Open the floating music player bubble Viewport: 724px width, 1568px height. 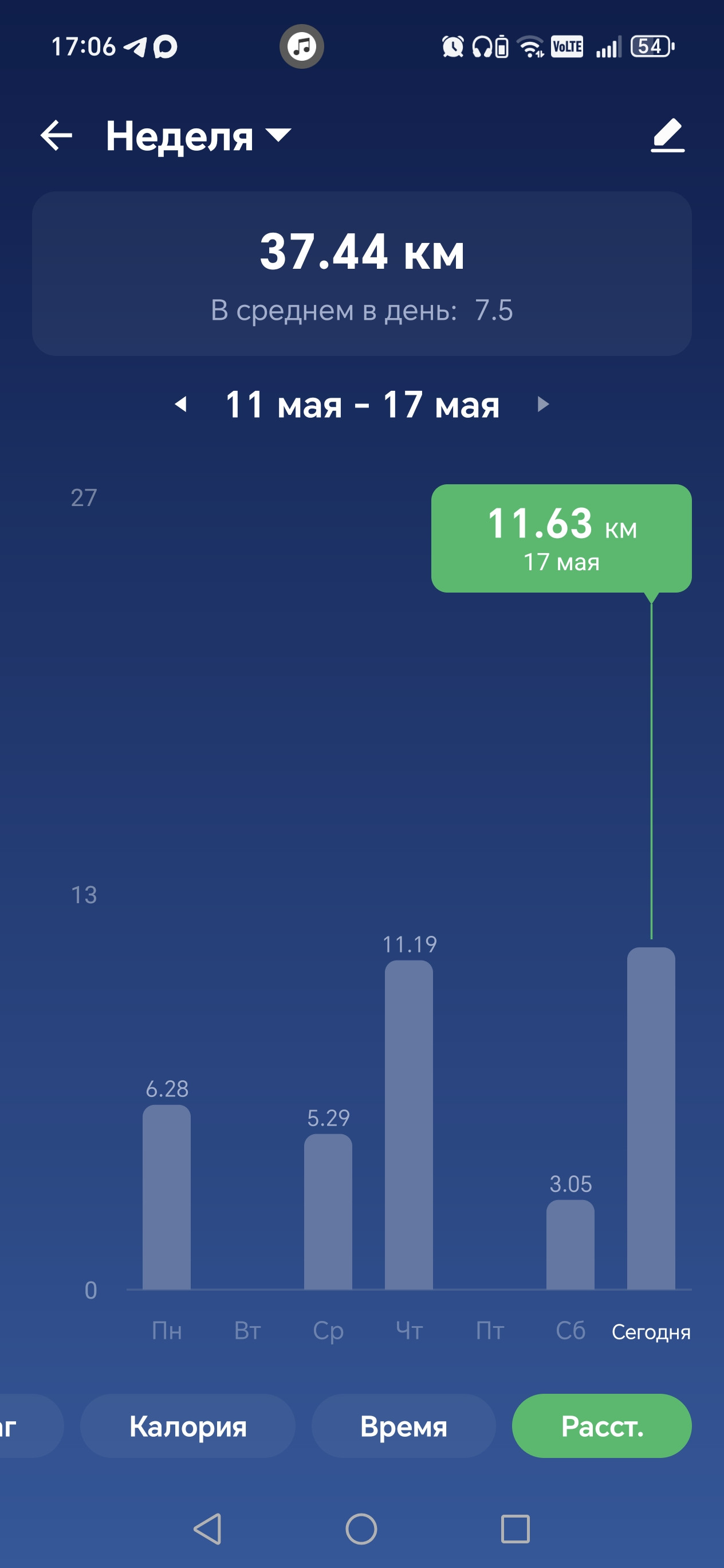(x=302, y=46)
